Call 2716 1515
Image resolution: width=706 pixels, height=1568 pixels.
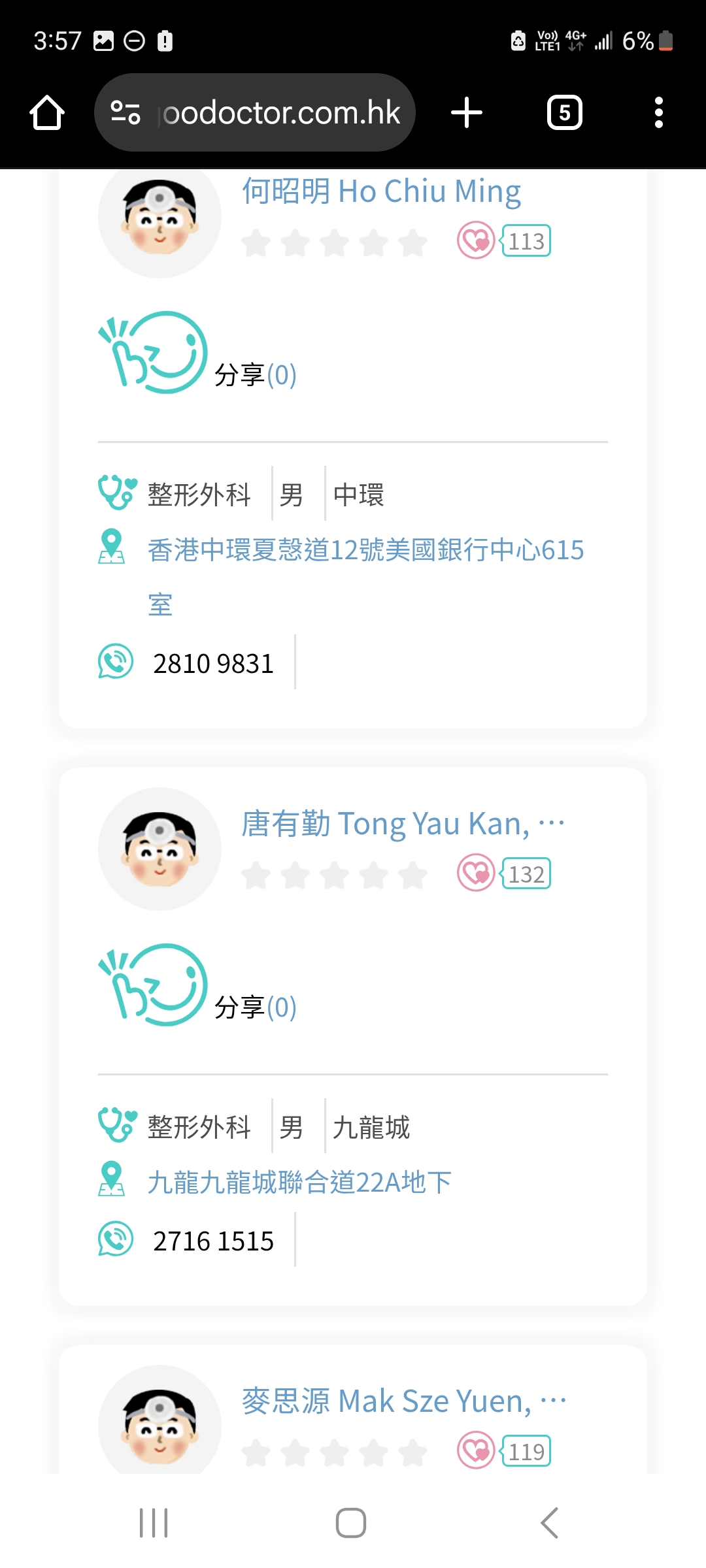[213, 1241]
